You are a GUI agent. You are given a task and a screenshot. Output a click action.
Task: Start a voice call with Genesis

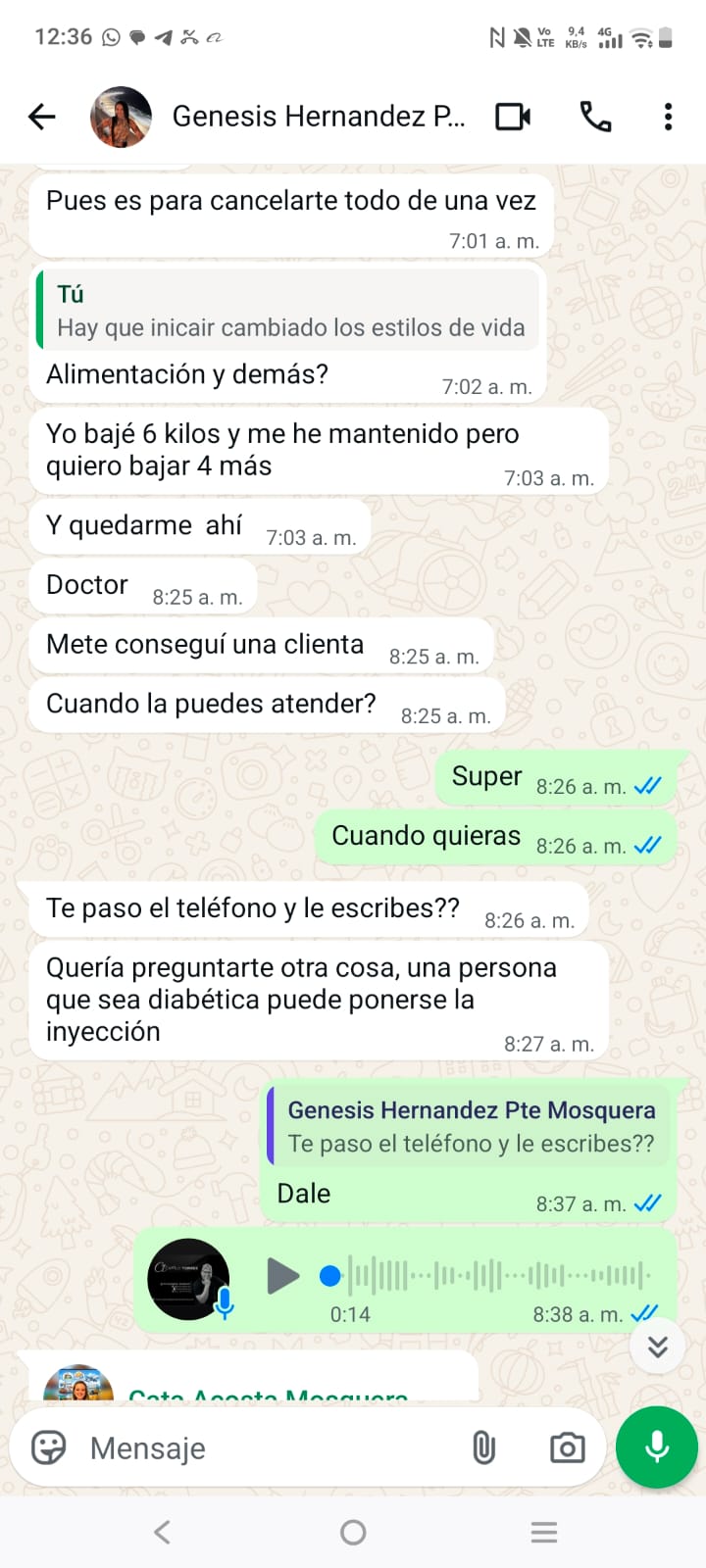point(595,118)
